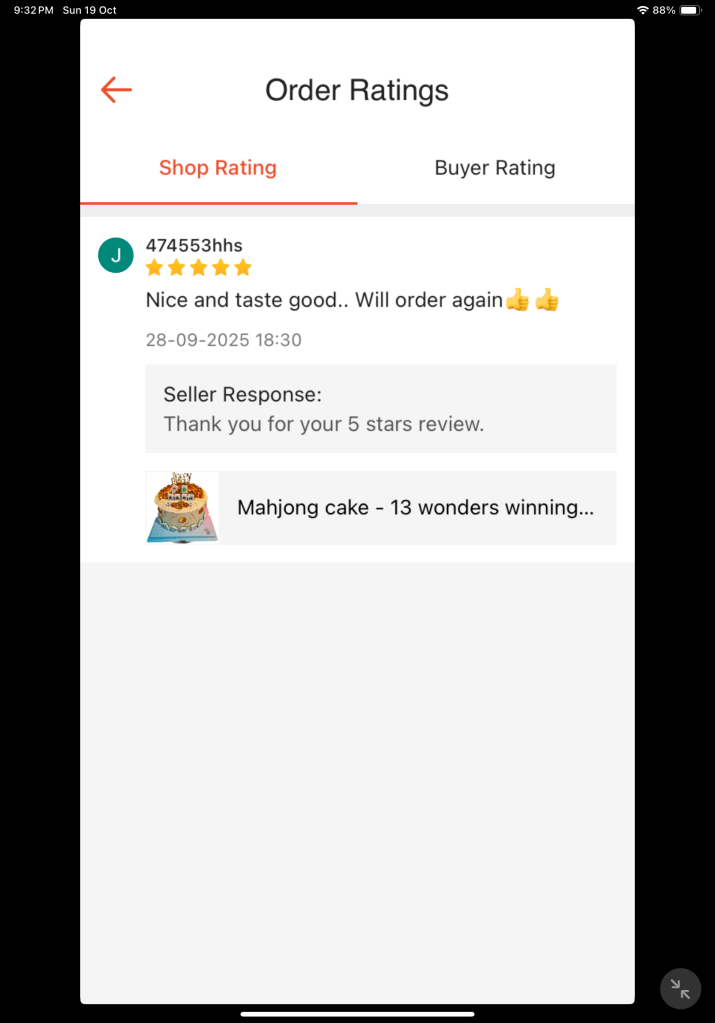The width and height of the screenshot is (715, 1023).
Task: Open the Mahjong cake product card
Action: coord(381,508)
